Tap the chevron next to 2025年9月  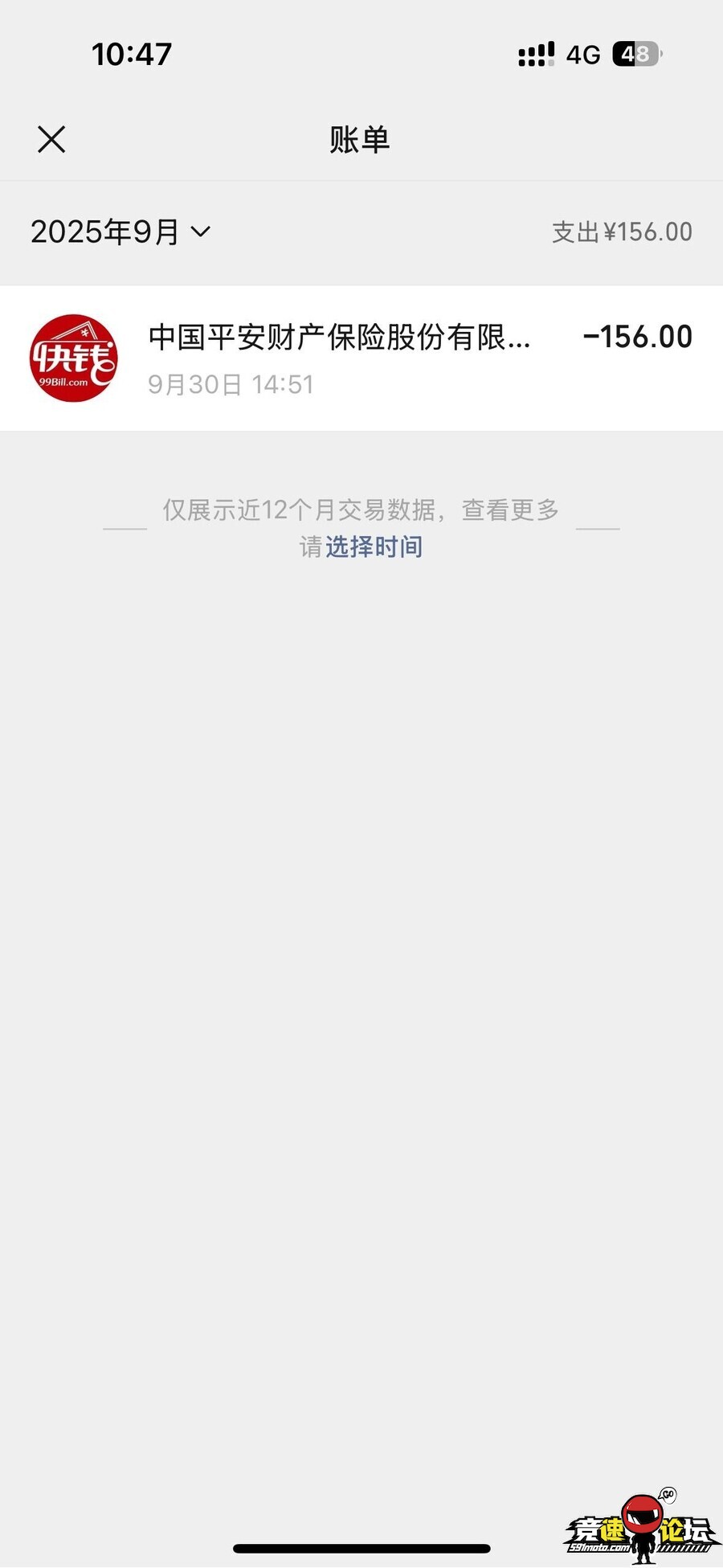[x=201, y=232]
